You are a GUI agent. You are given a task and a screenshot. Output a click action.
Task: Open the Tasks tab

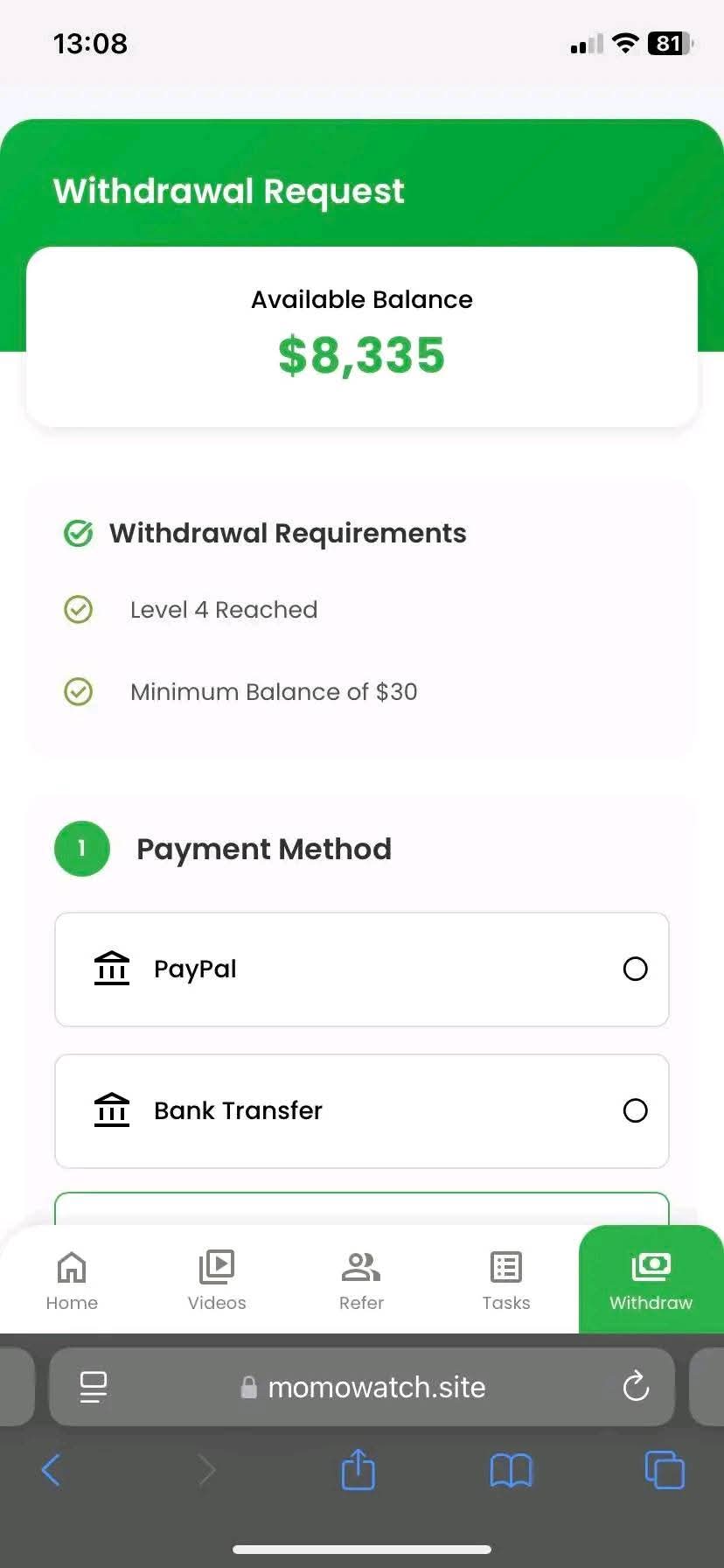[506, 1281]
